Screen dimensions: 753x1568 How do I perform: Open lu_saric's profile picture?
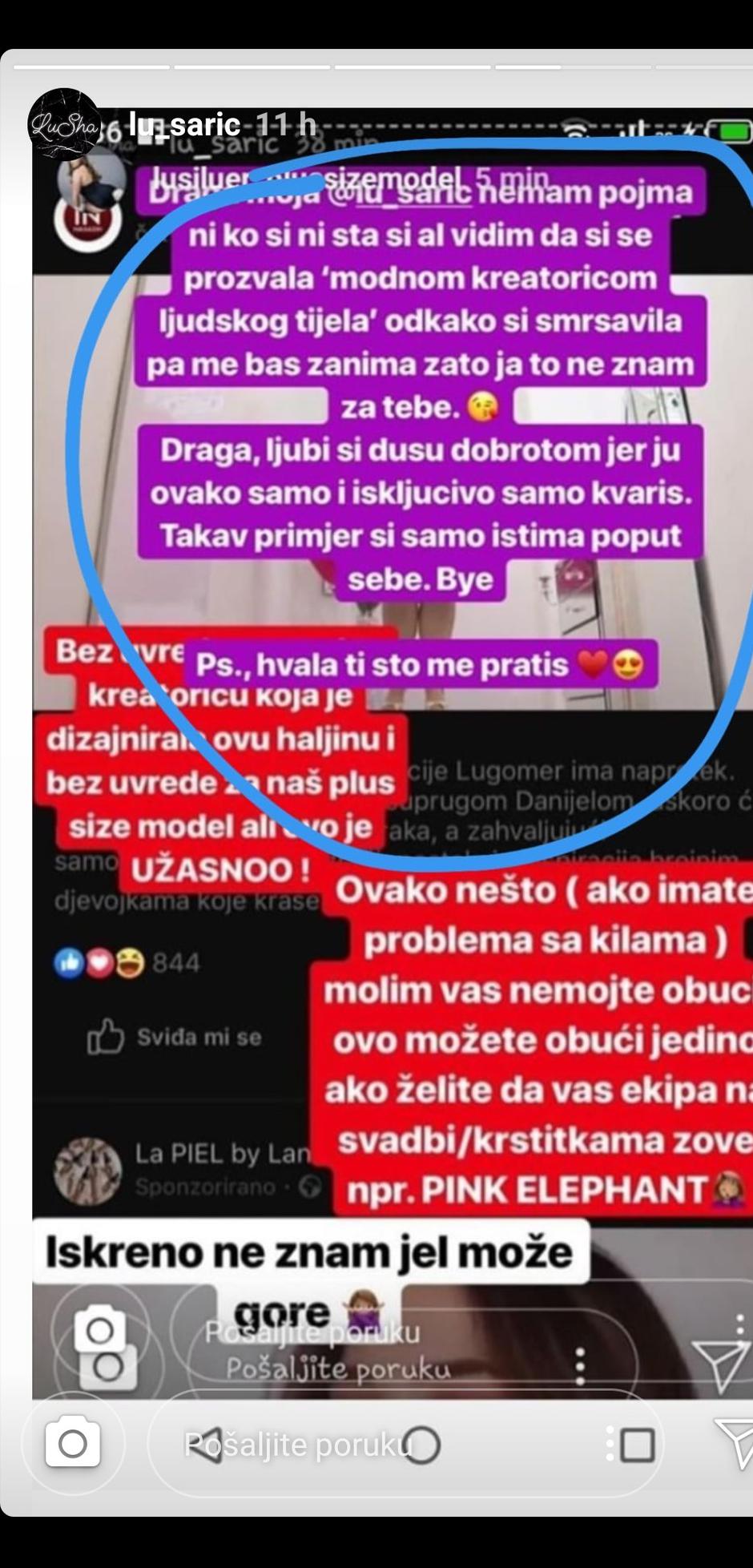pos(64,124)
